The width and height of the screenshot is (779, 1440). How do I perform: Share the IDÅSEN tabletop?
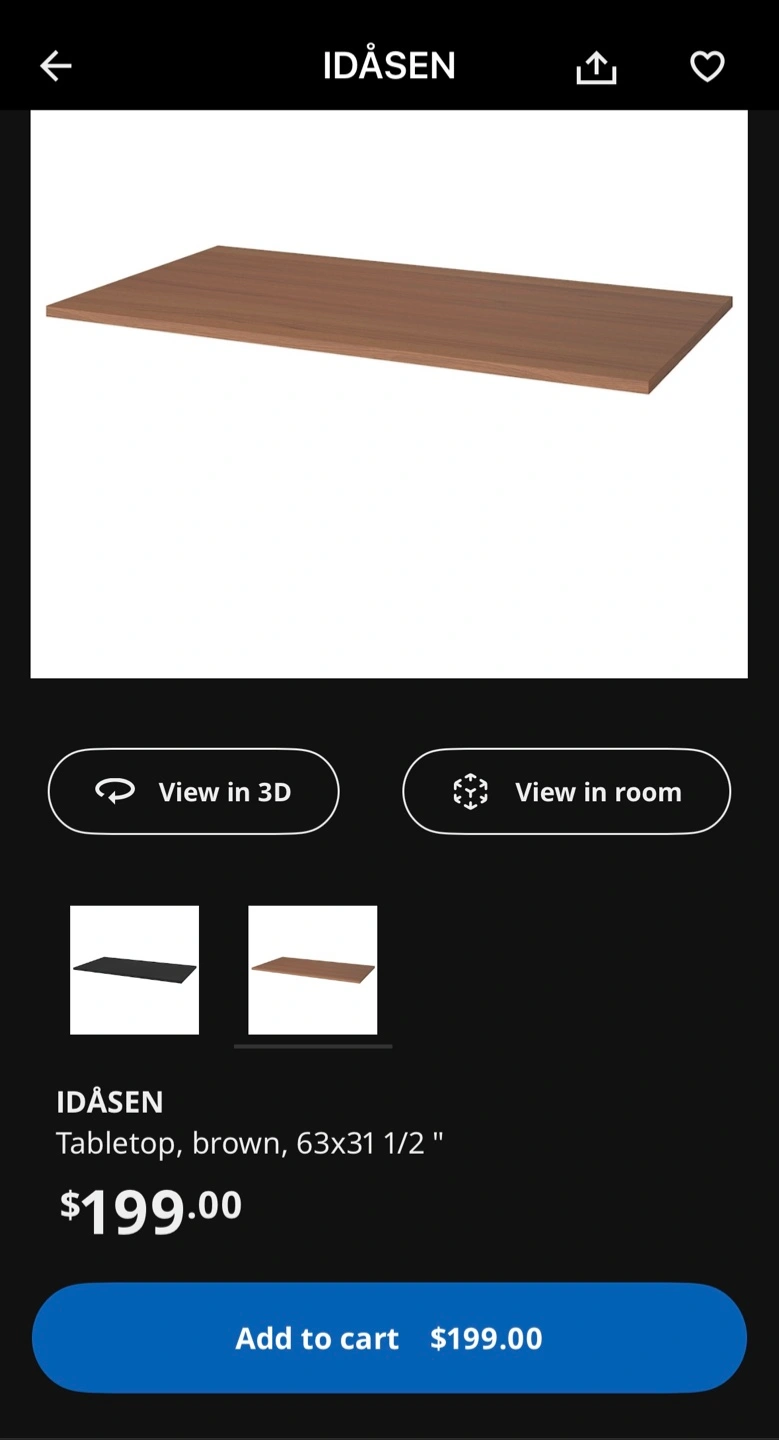pyautogui.click(x=596, y=67)
